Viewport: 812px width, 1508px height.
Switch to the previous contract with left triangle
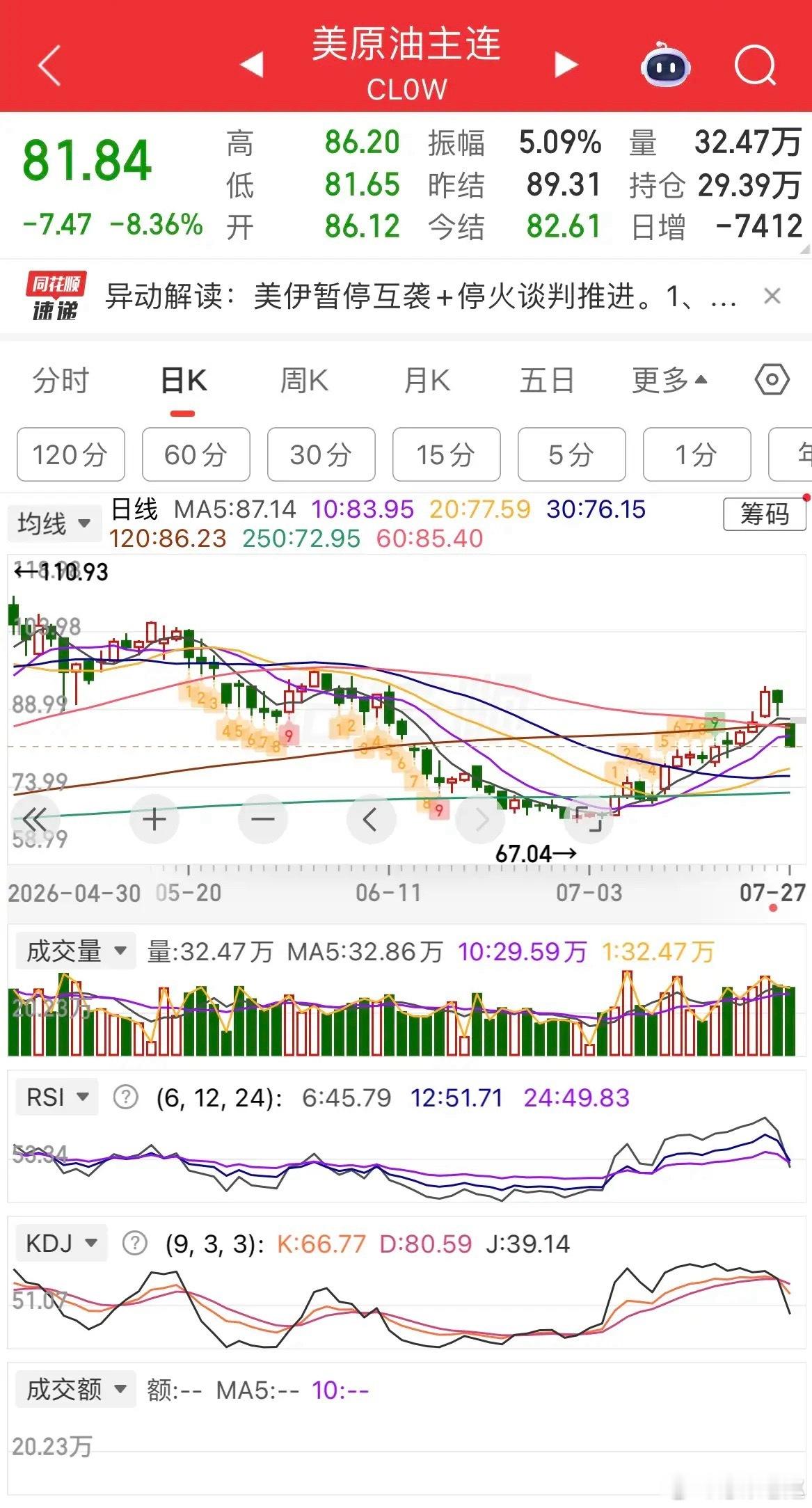[x=252, y=65]
